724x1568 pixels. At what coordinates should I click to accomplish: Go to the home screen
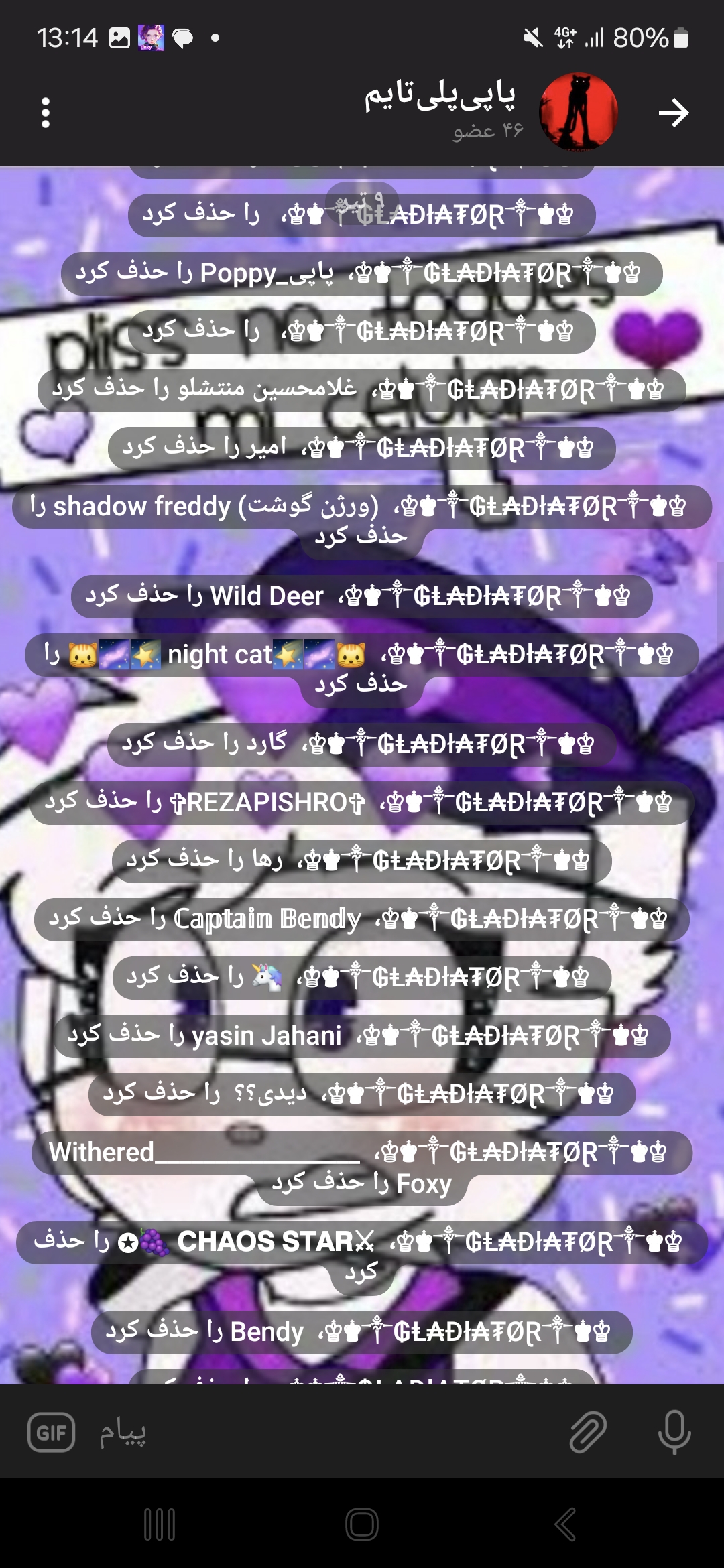tap(362, 1524)
